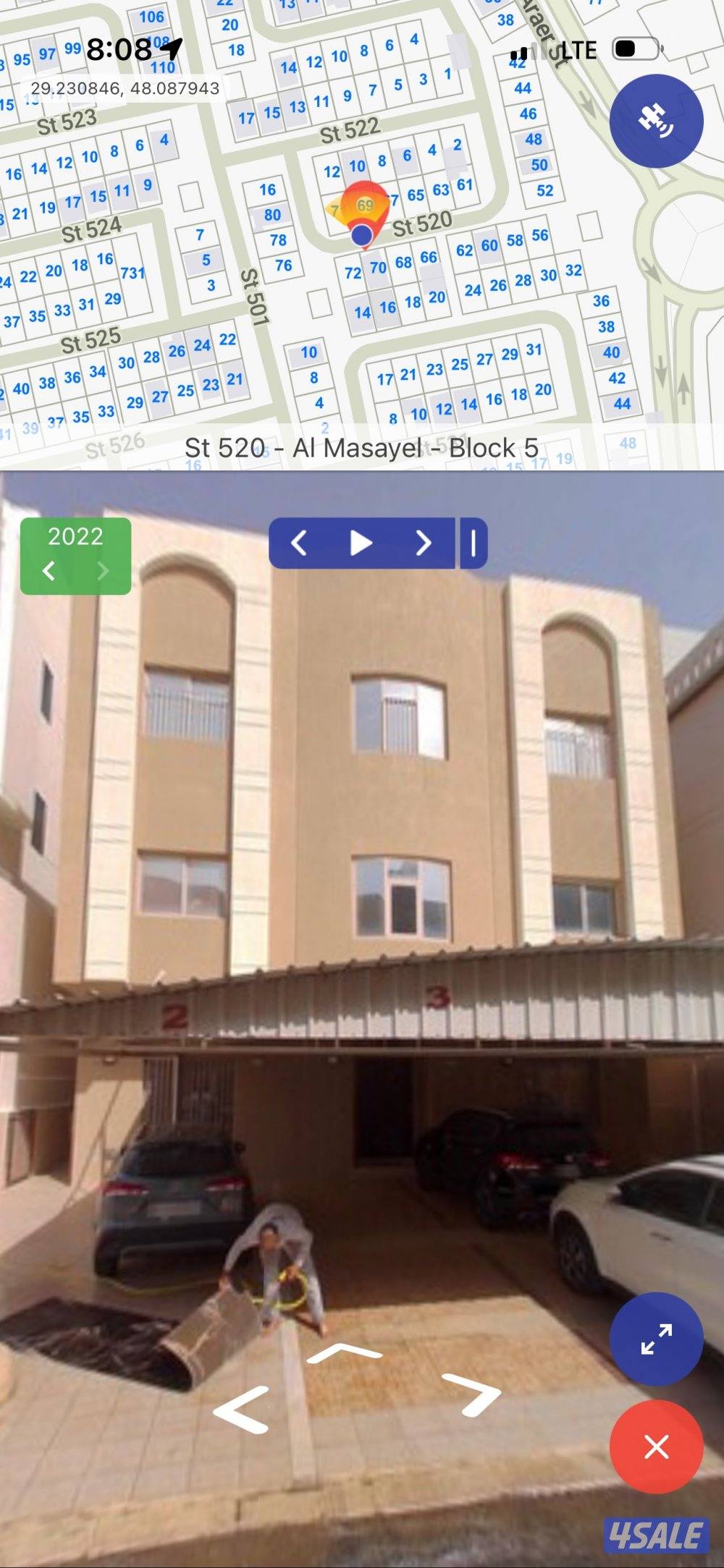Turn street view to the left
This screenshot has height=1568, width=724.
[x=242, y=1409]
